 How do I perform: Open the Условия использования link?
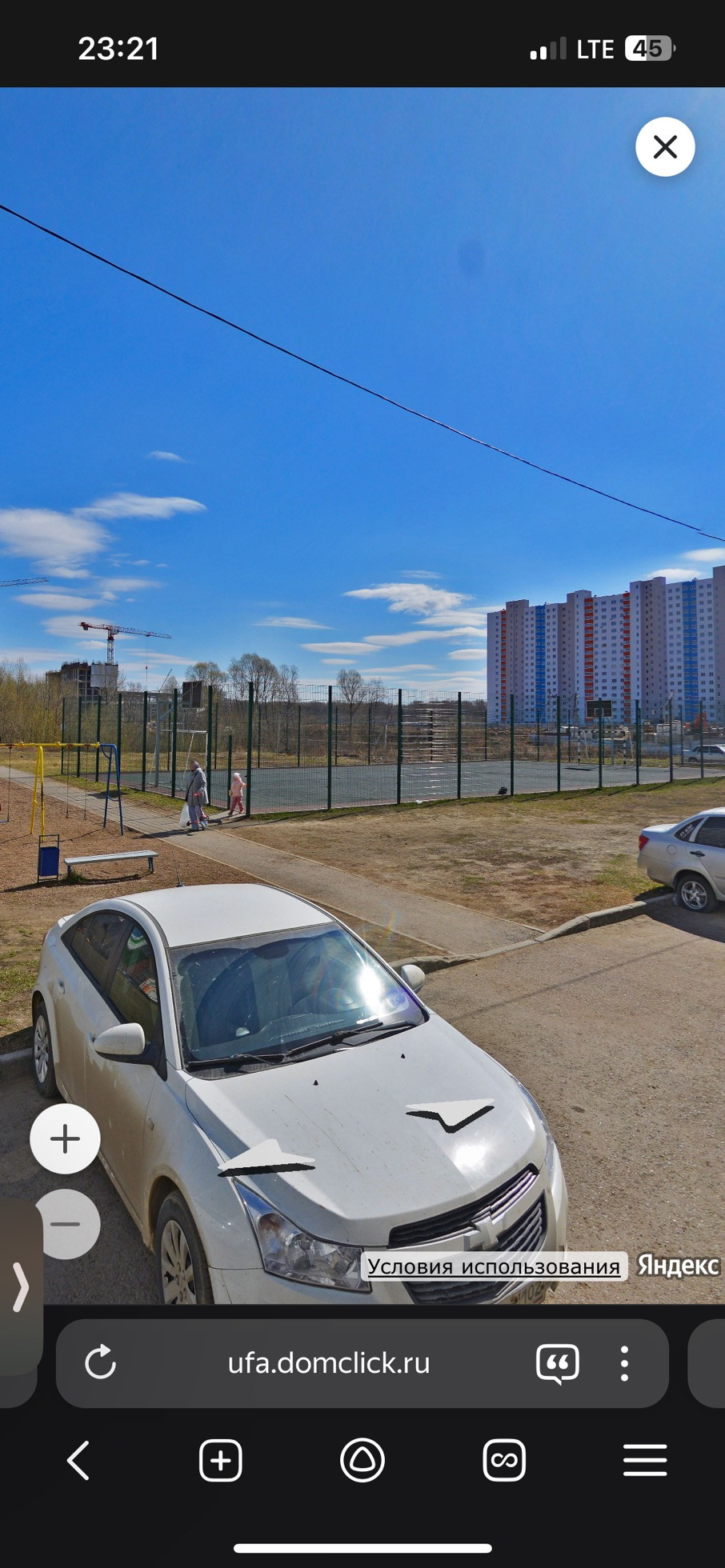(493, 1266)
